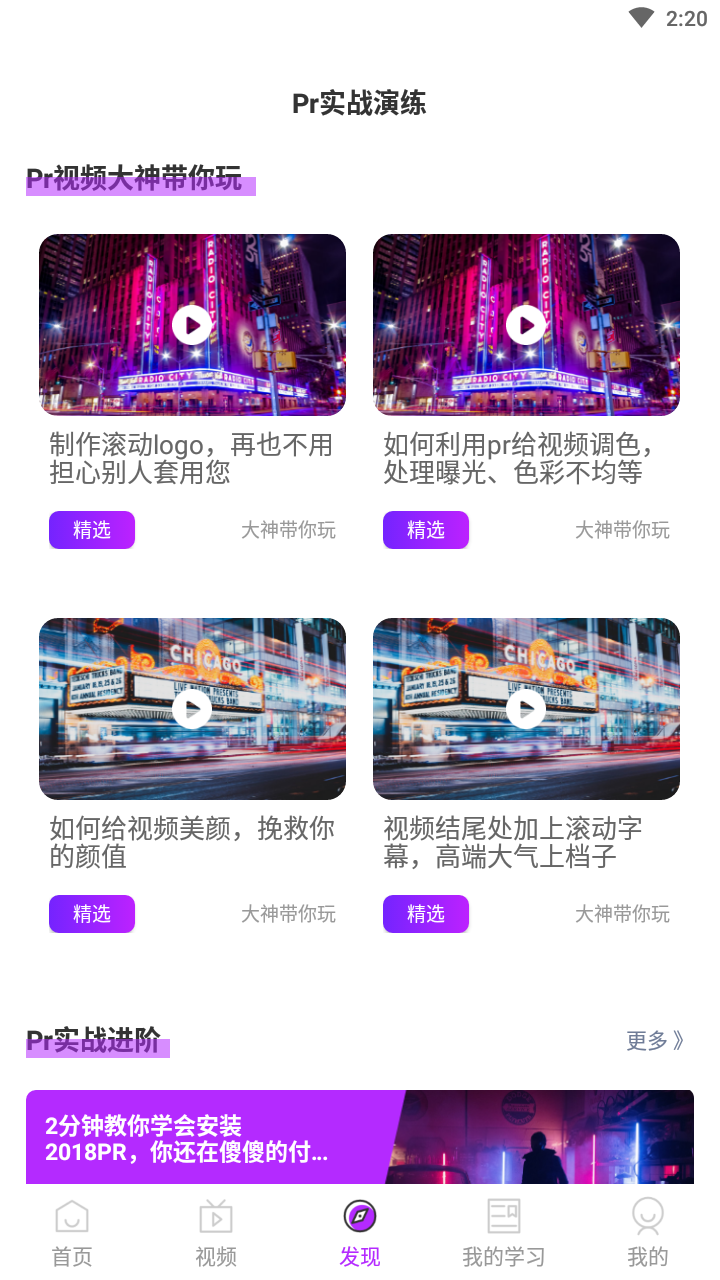Open the 2分钟教你学会安装2018PR banner
This screenshot has width=720, height=1280.
[360, 1140]
